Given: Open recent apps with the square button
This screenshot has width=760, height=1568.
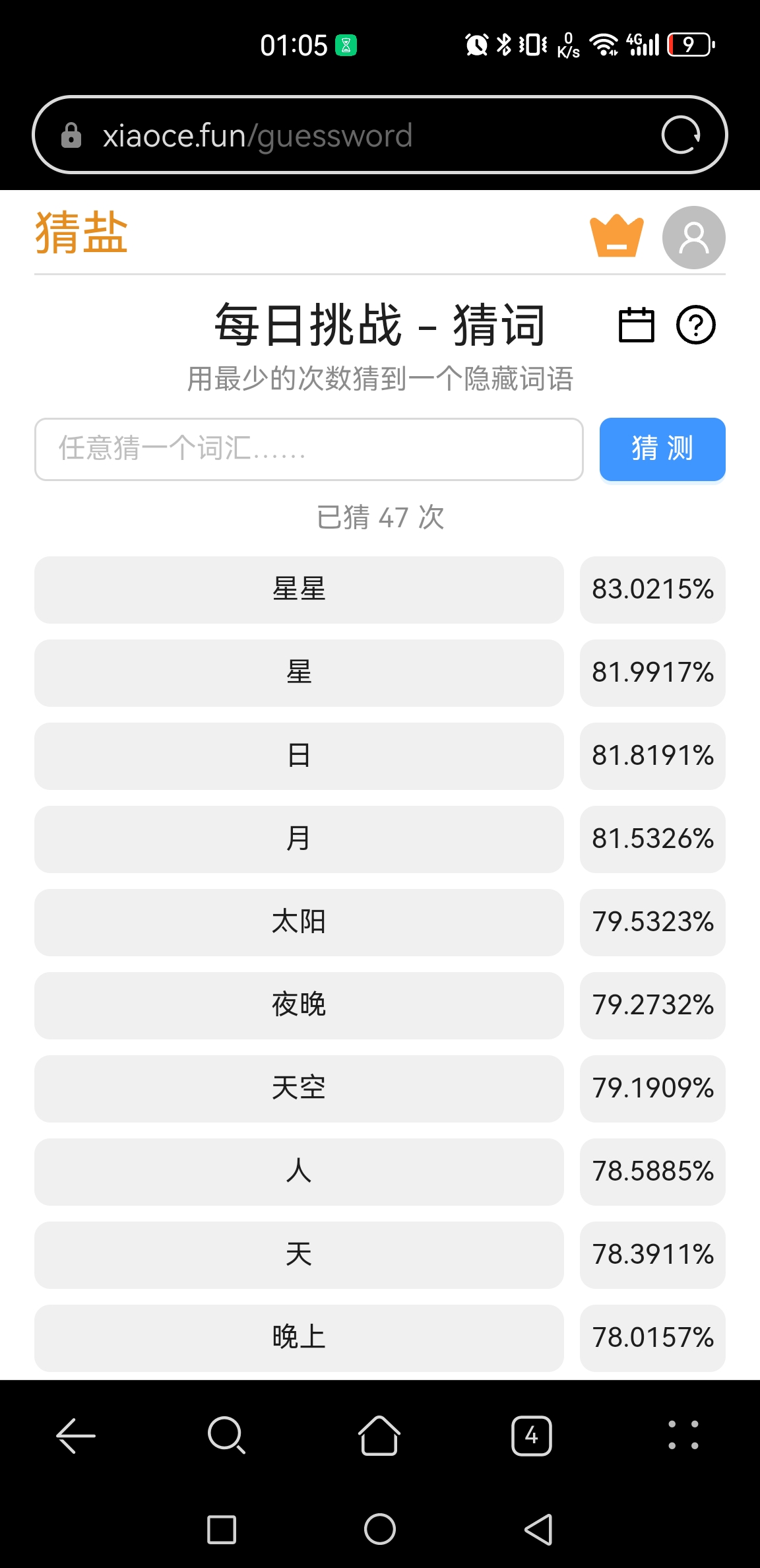Looking at the screenshot, I should [x=222, y=1529].
